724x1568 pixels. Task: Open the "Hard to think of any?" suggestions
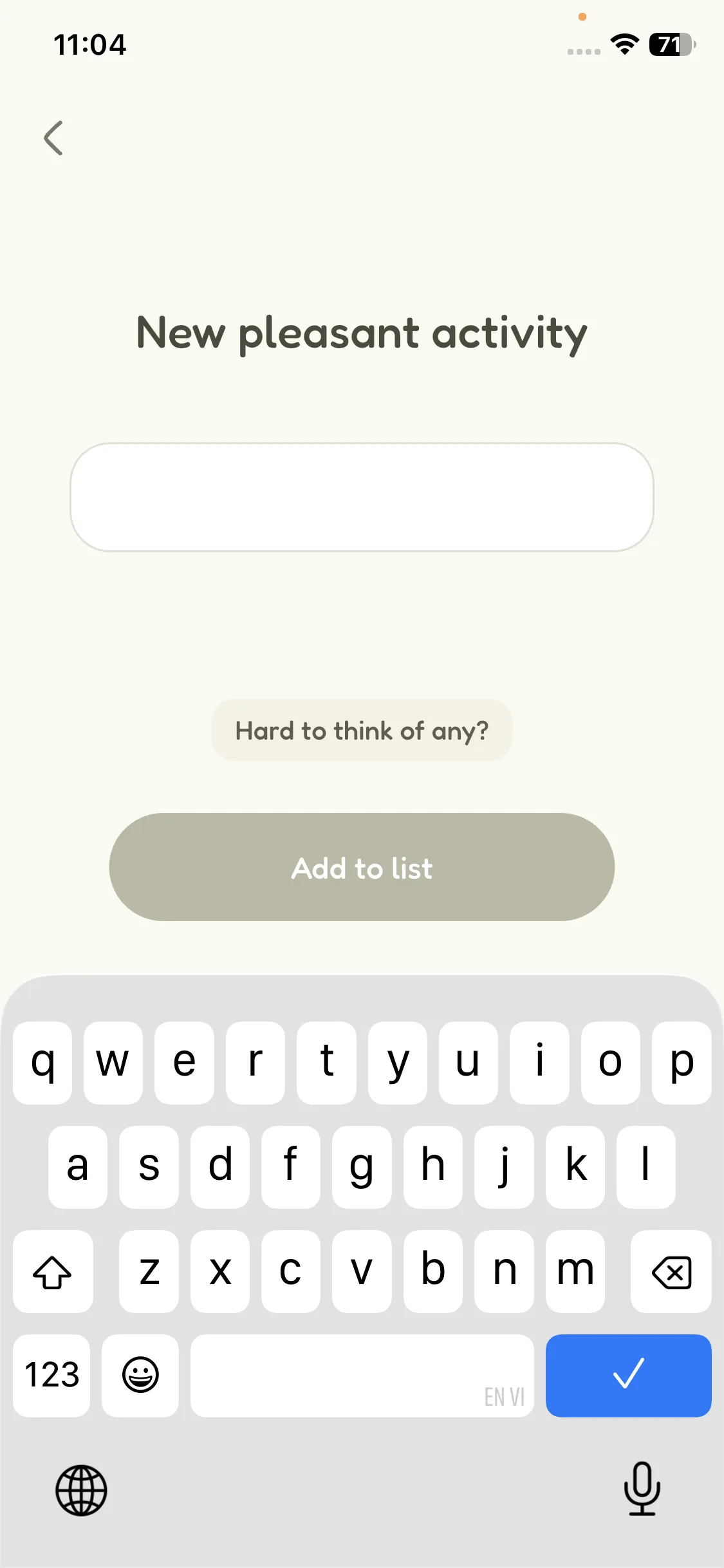[x=362, y=731]
